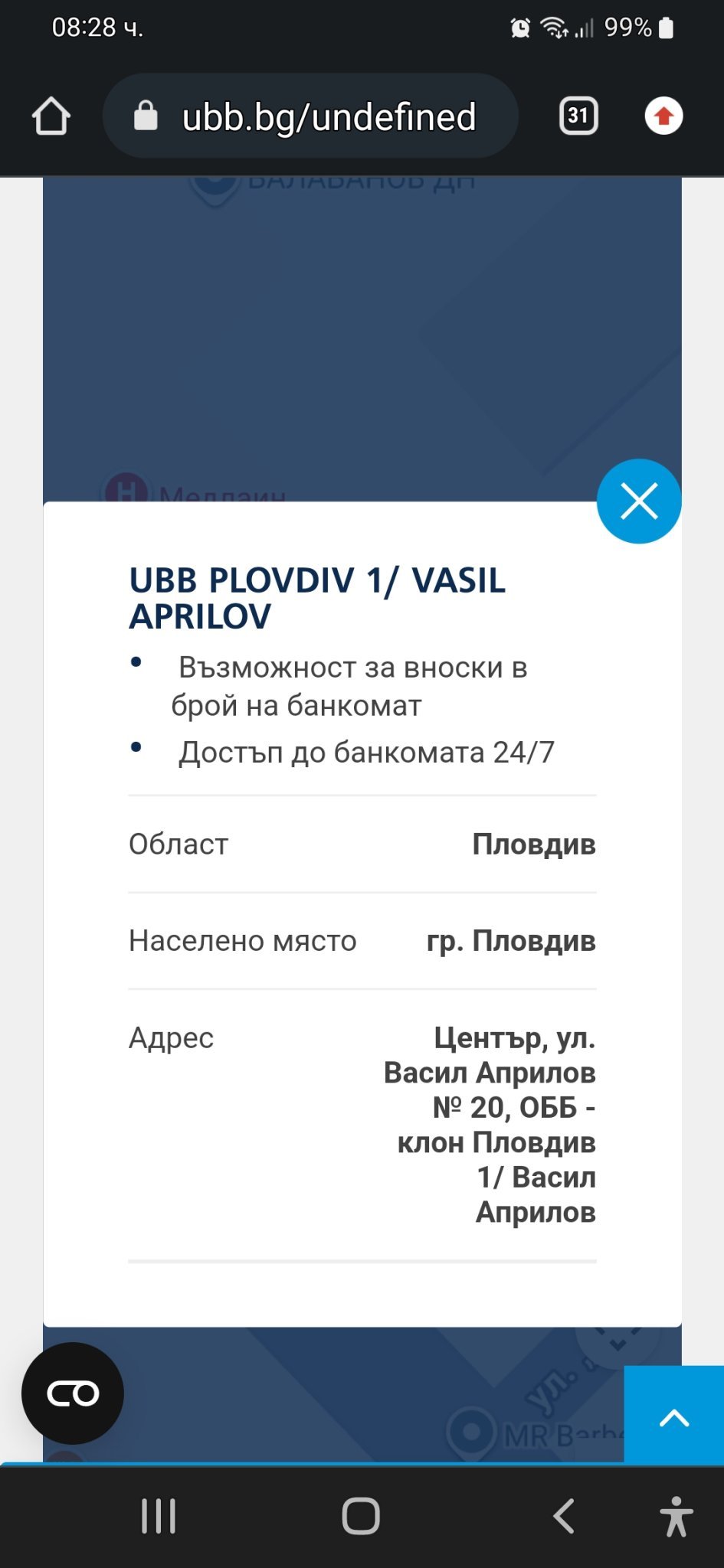Open the accessibility shortcut in navigation bar
Screen dimensions: 724x1568
click(675, 1516)
